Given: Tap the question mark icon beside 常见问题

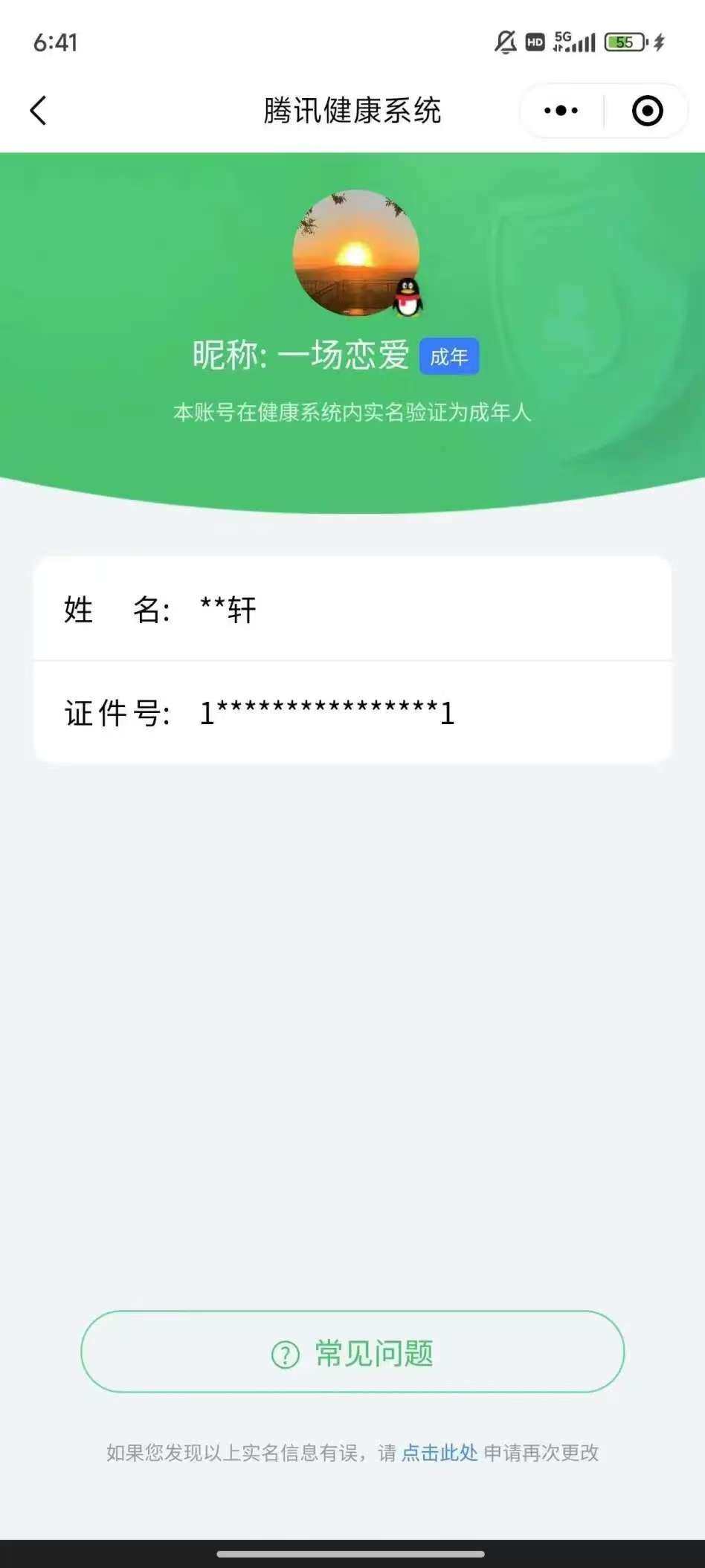Looking at the screenshot, I should [285, 1352].
